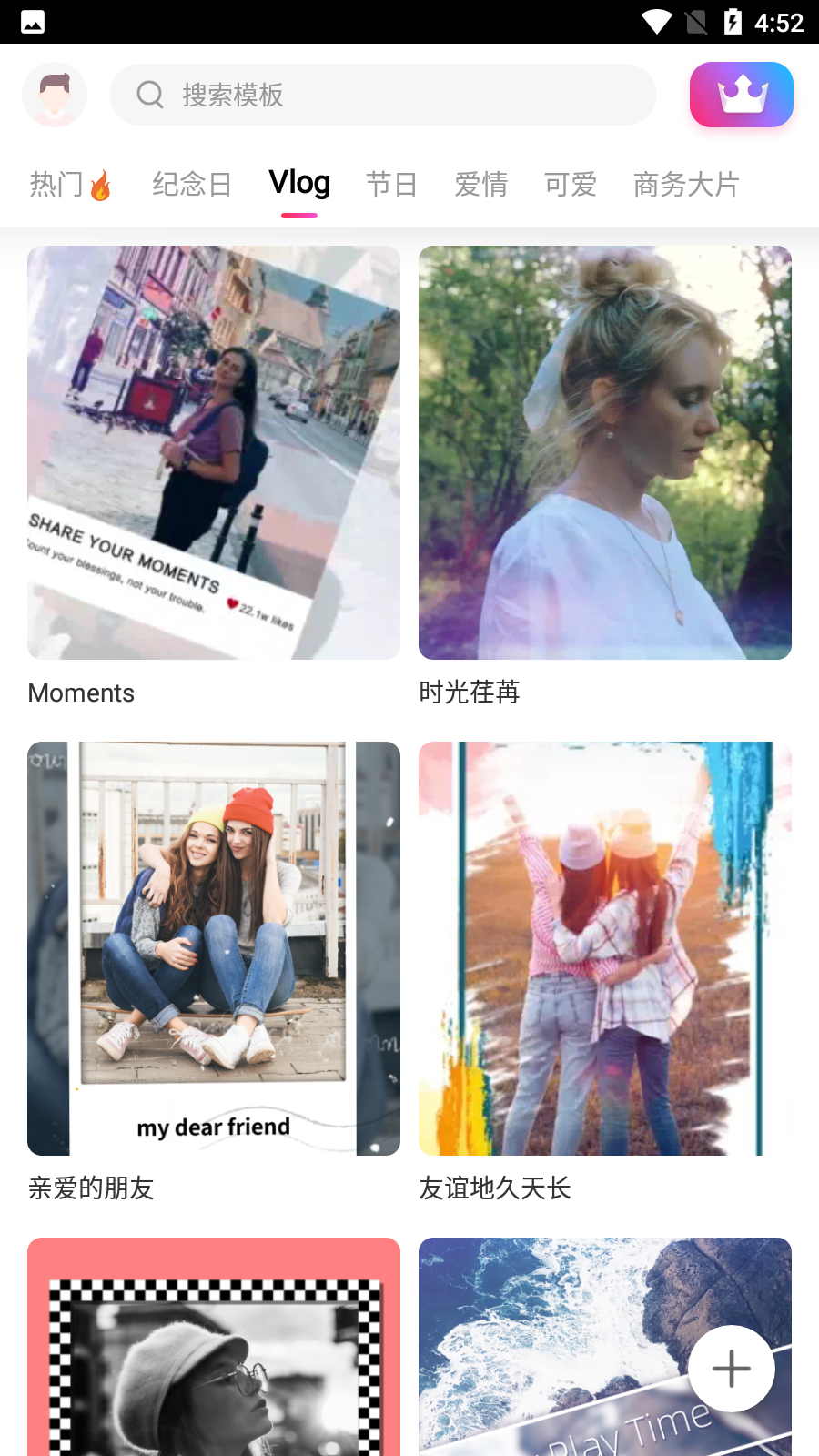
Task: Open the Moments template
Action: 214,452
